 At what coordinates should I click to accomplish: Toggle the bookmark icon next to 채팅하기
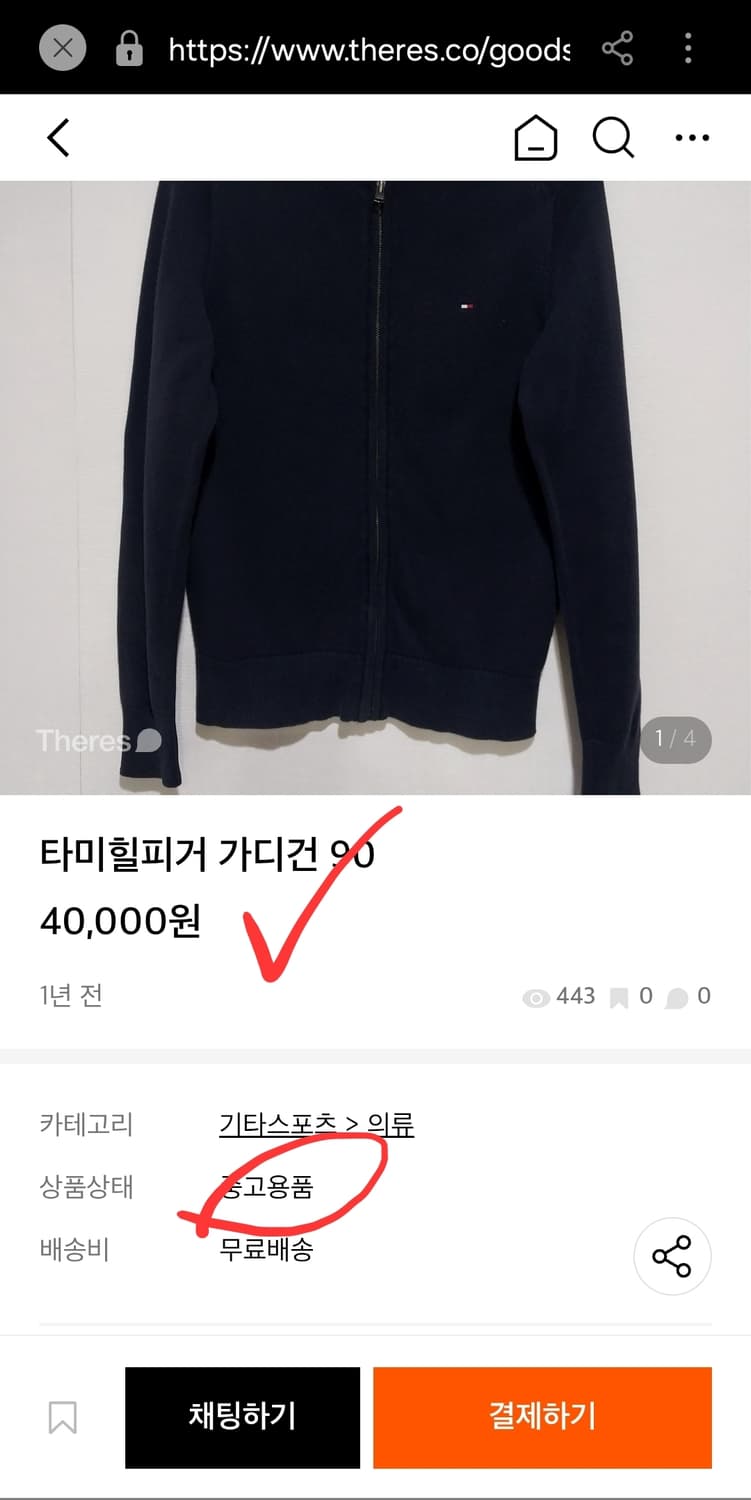point(63,1418)
